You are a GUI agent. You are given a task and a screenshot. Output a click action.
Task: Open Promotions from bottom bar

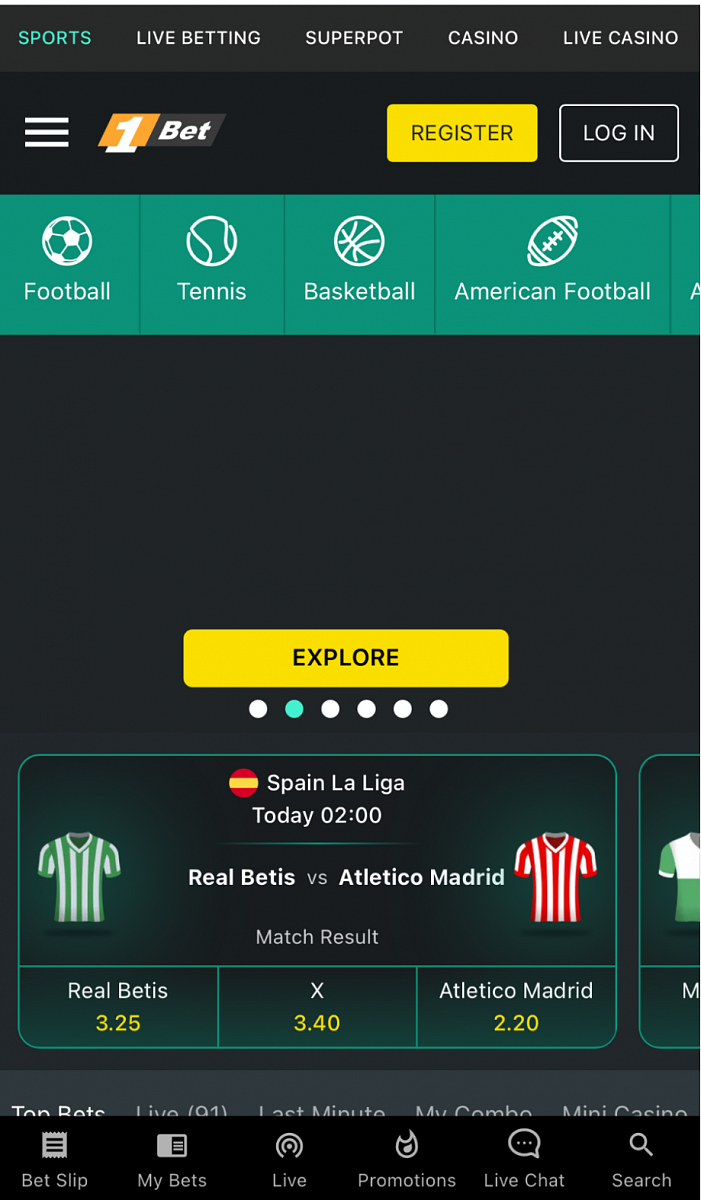pos(406,1160)
